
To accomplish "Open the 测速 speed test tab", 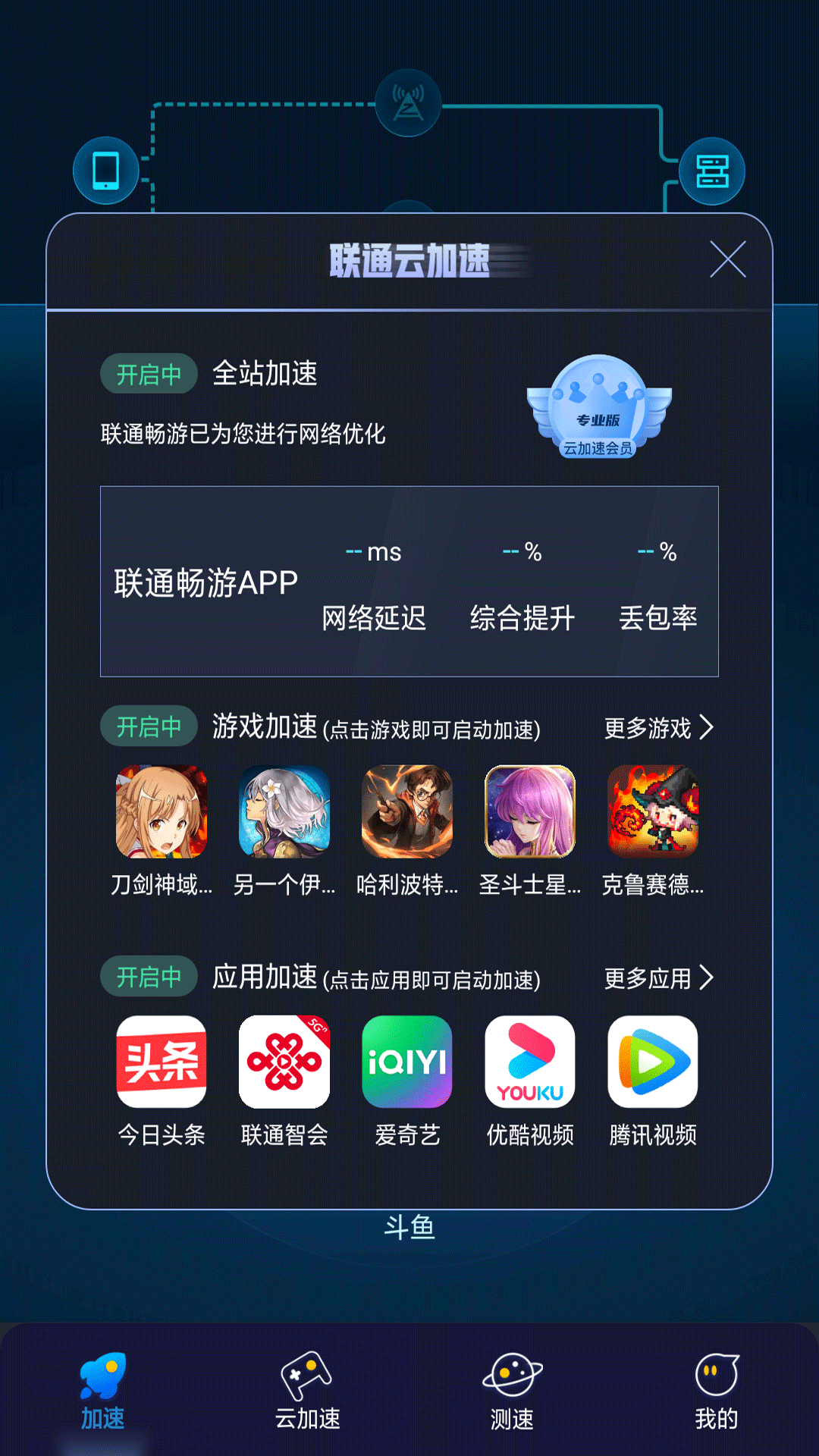I will pyautogui.click(x=512, y=1392).
